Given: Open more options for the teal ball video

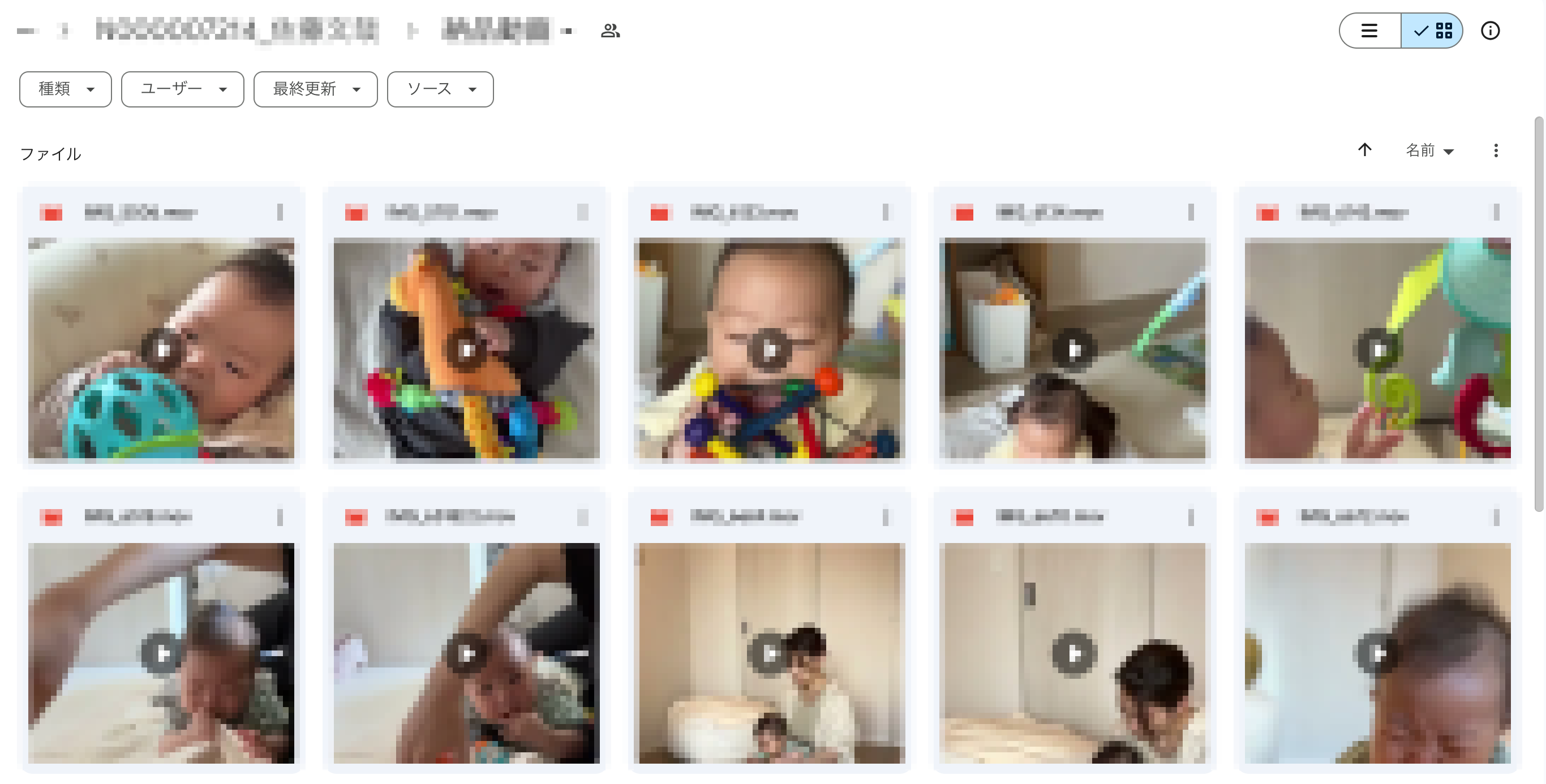Looking at the screenshot, I should click(280, 212).
